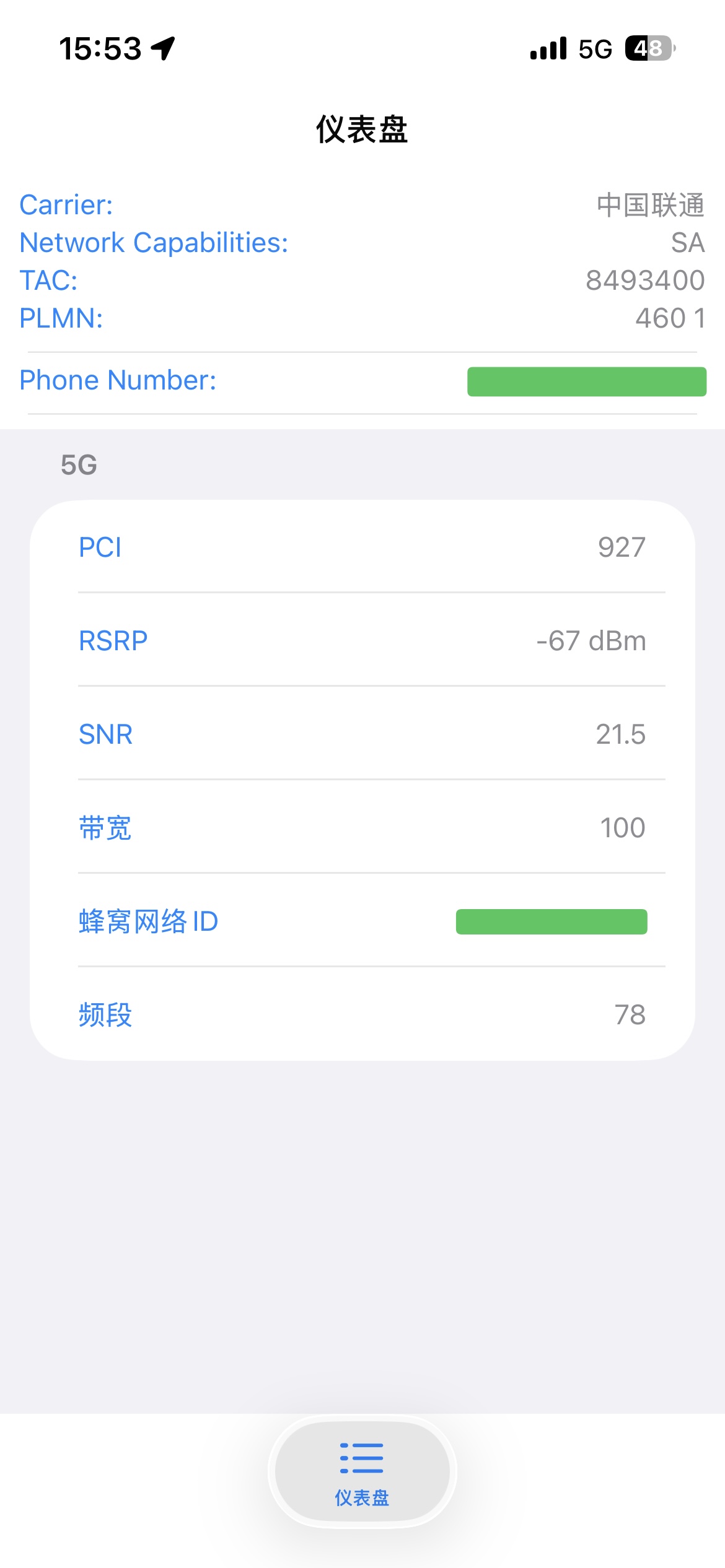Tap the clock showing 15:53
The height and width of the screenshot is (1568, 725).
point(101,48)
